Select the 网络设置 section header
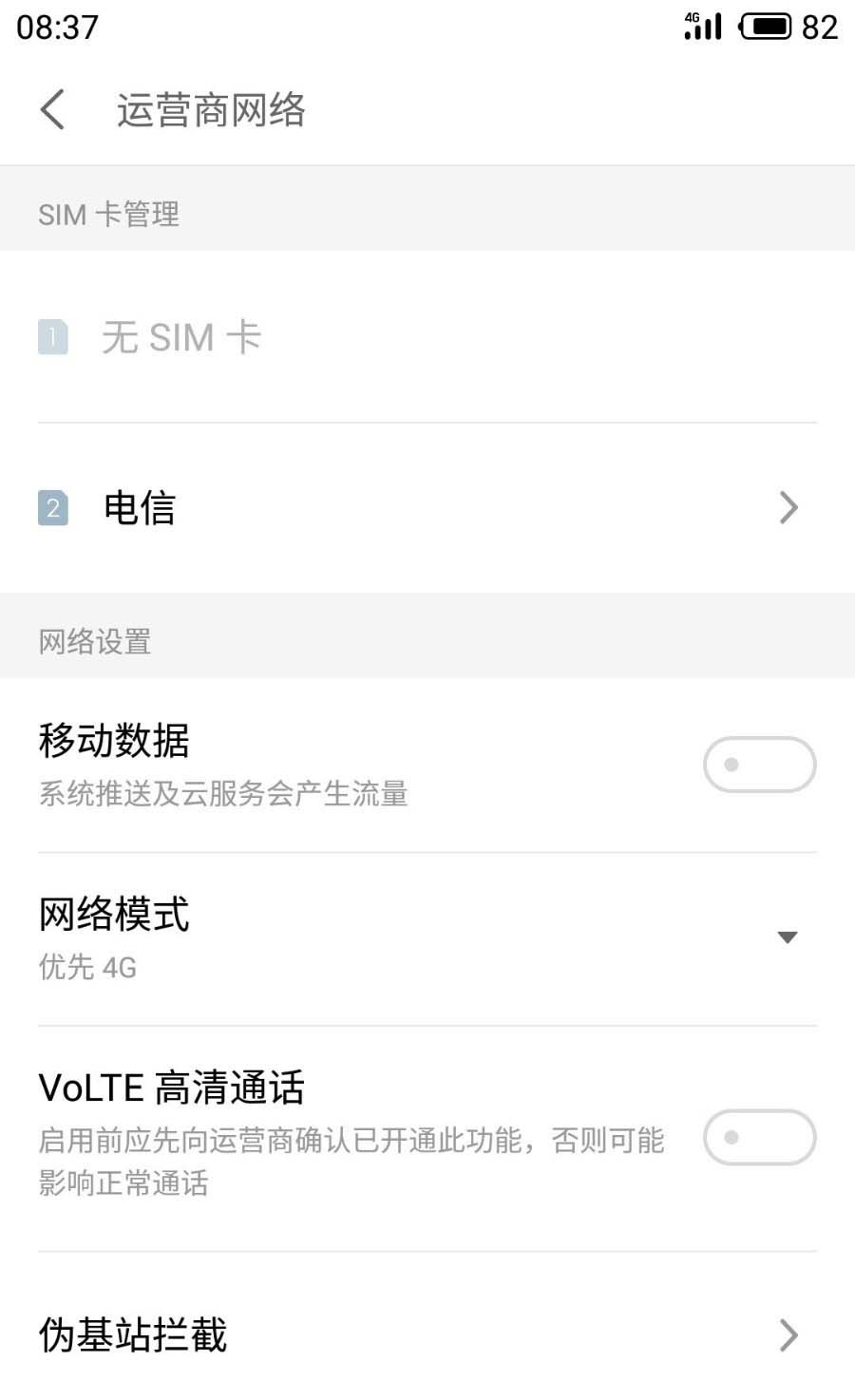The image size is (855, 1400). tap(93, 641)
